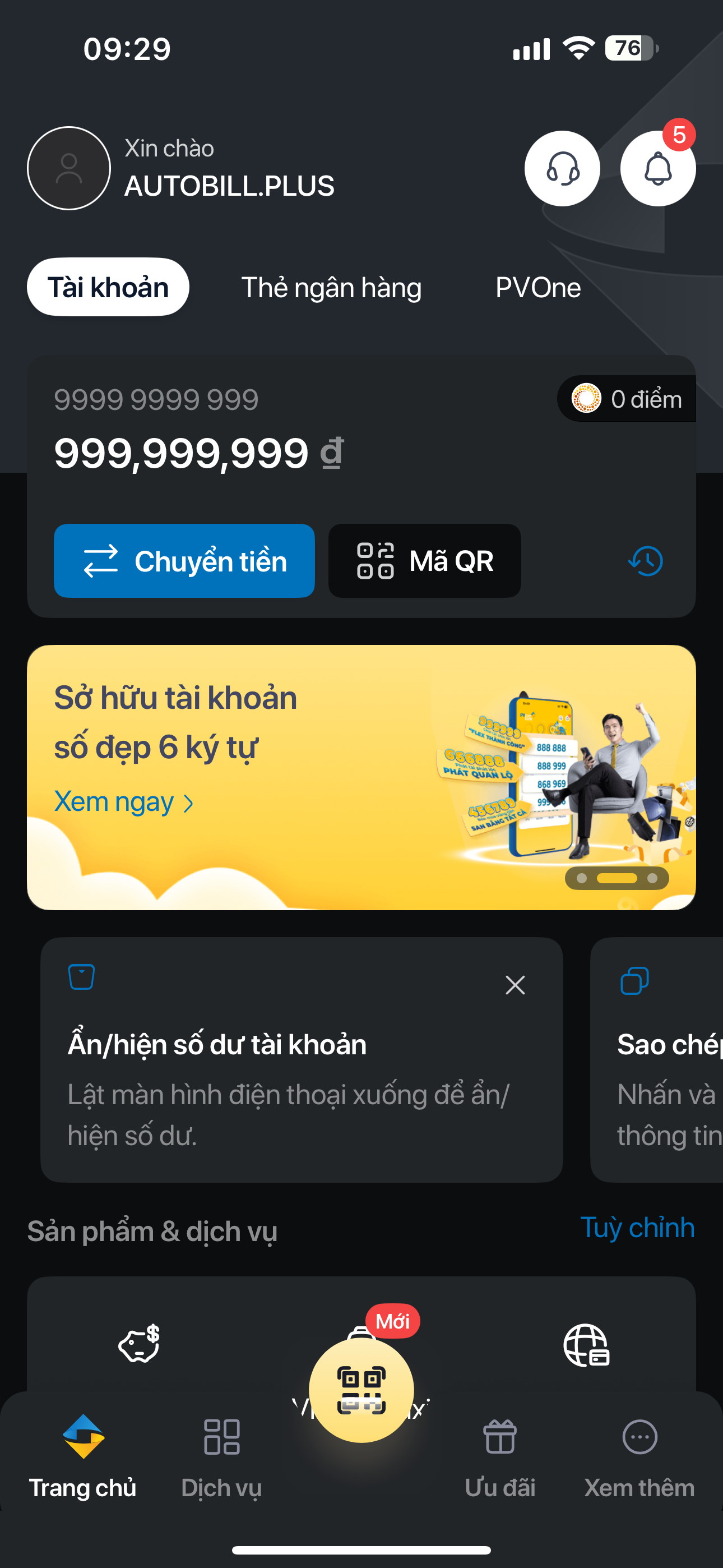Switch to the PVOne tab
This screenshot has width=723, height=1568.
538,287
